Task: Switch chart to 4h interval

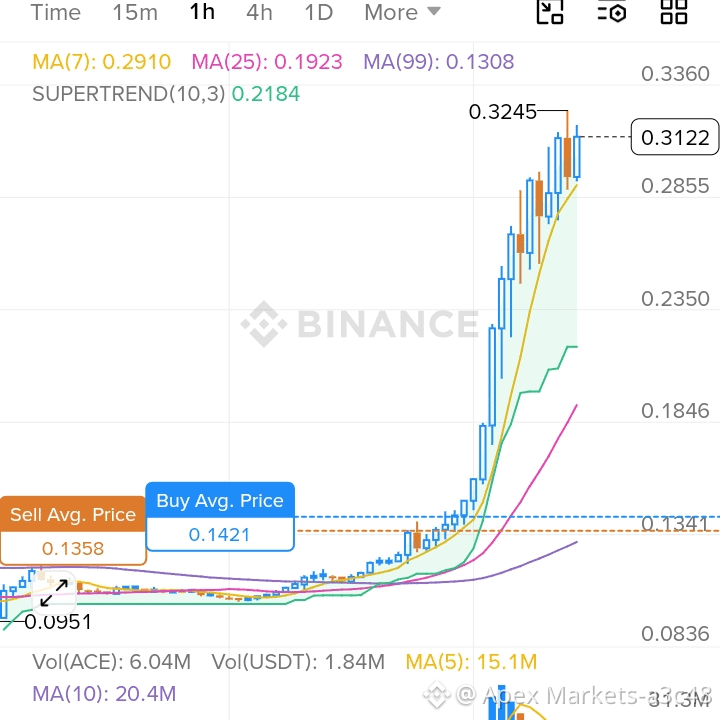Action: [x=259, y=12]
